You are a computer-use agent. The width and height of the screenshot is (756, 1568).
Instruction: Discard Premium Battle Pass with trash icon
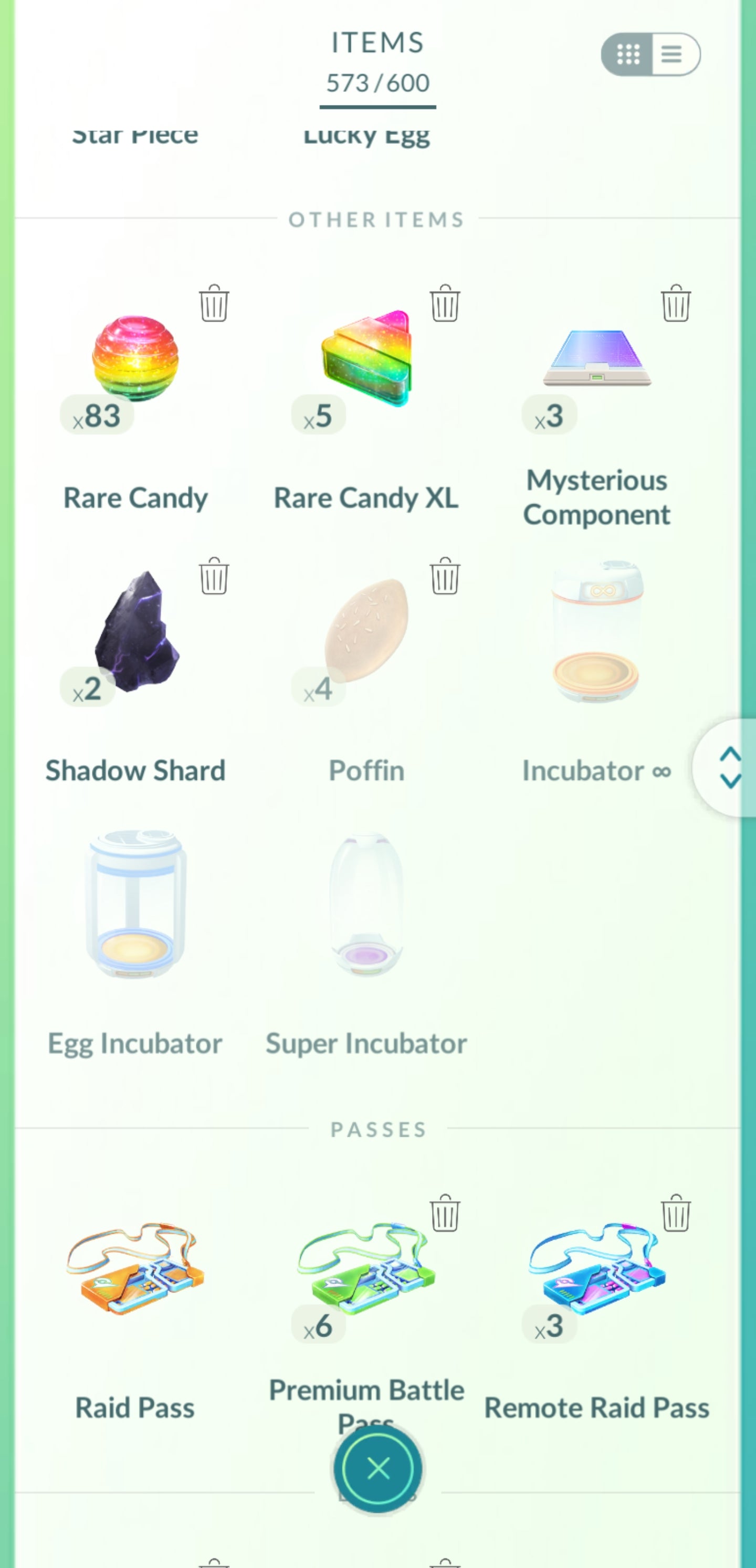(x=445, y=1213)
